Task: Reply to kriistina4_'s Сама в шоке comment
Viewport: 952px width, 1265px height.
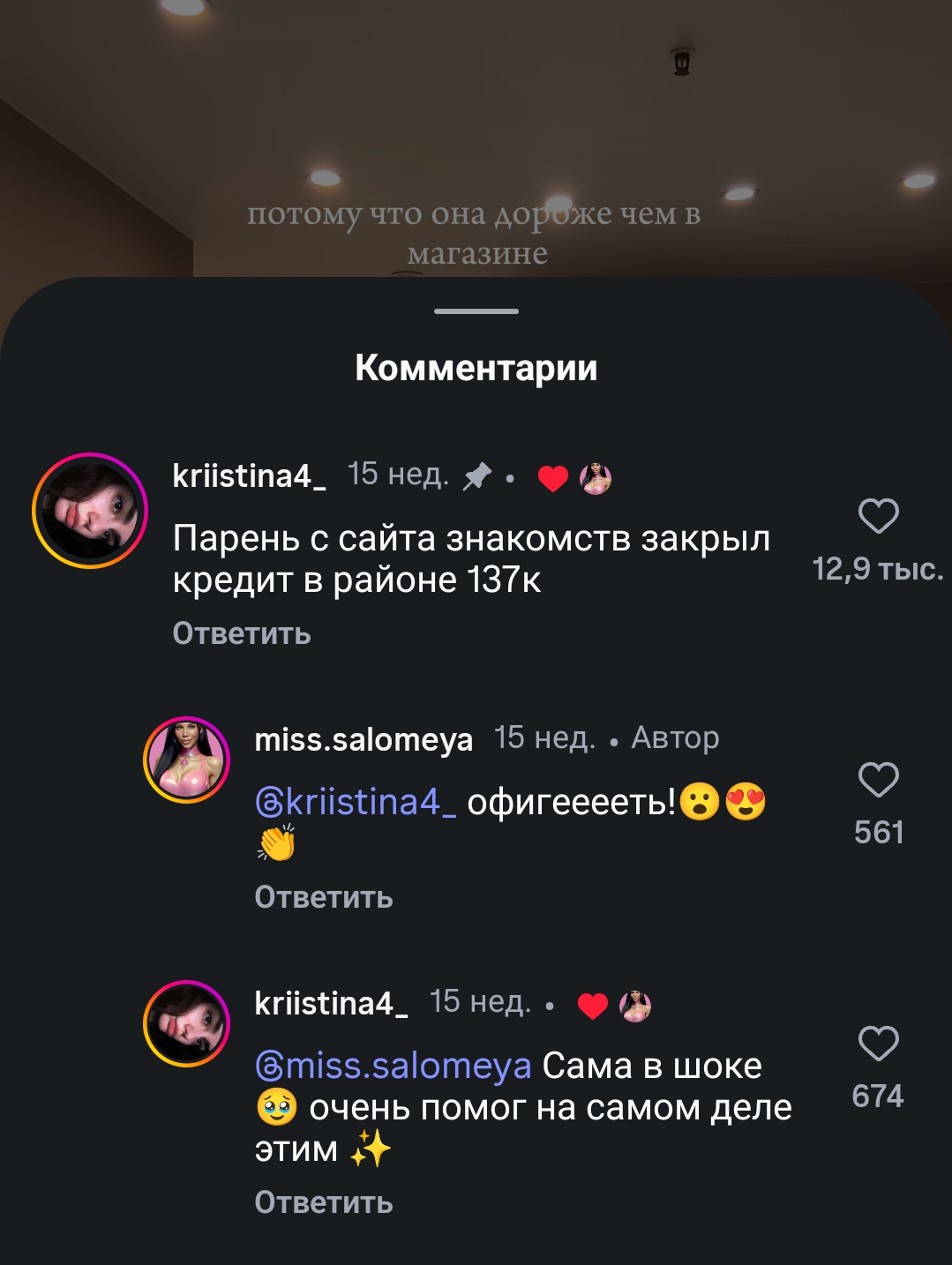Action: 324,1202
